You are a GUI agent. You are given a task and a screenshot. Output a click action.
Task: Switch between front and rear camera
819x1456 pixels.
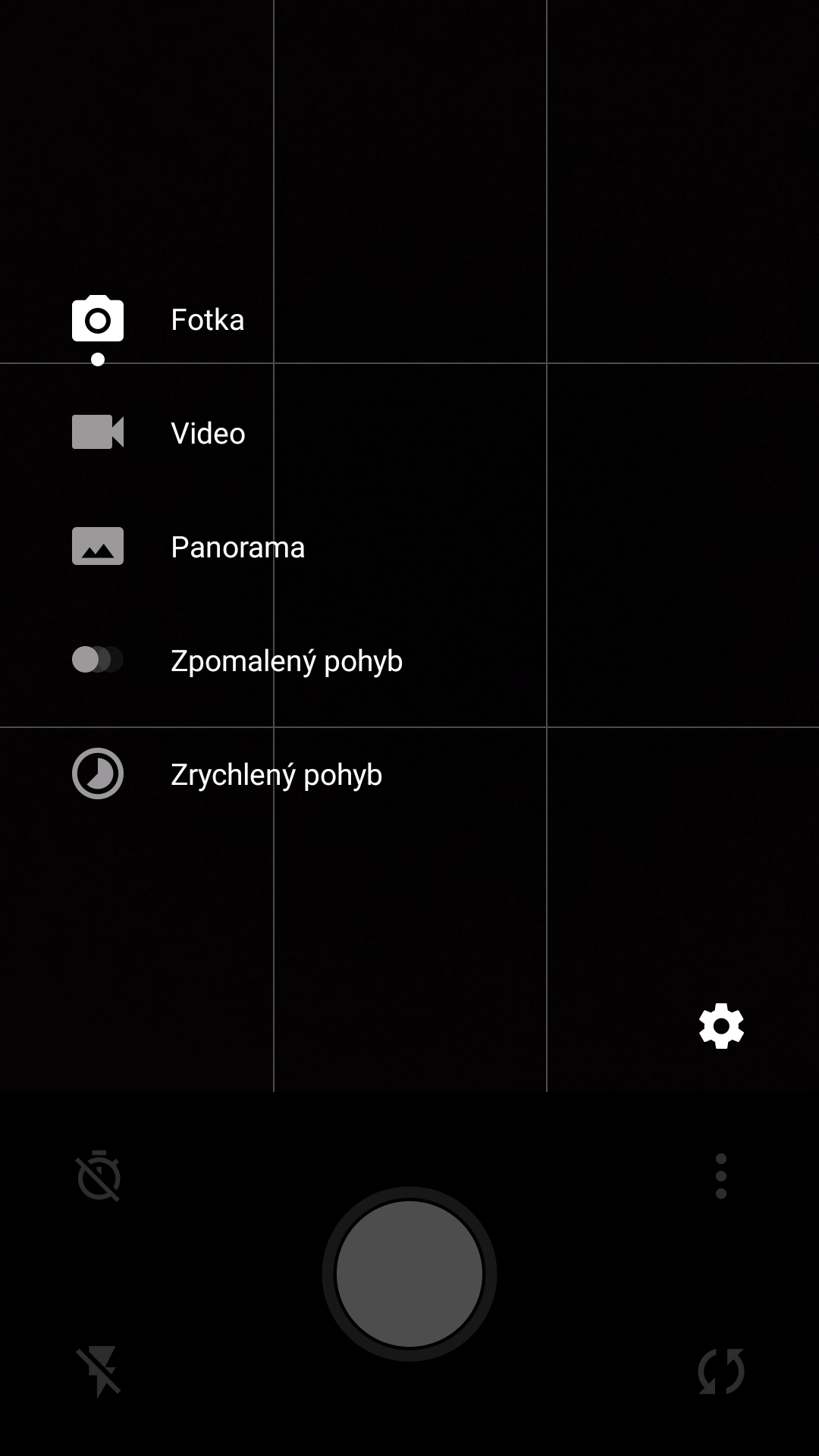(721, 1371)
